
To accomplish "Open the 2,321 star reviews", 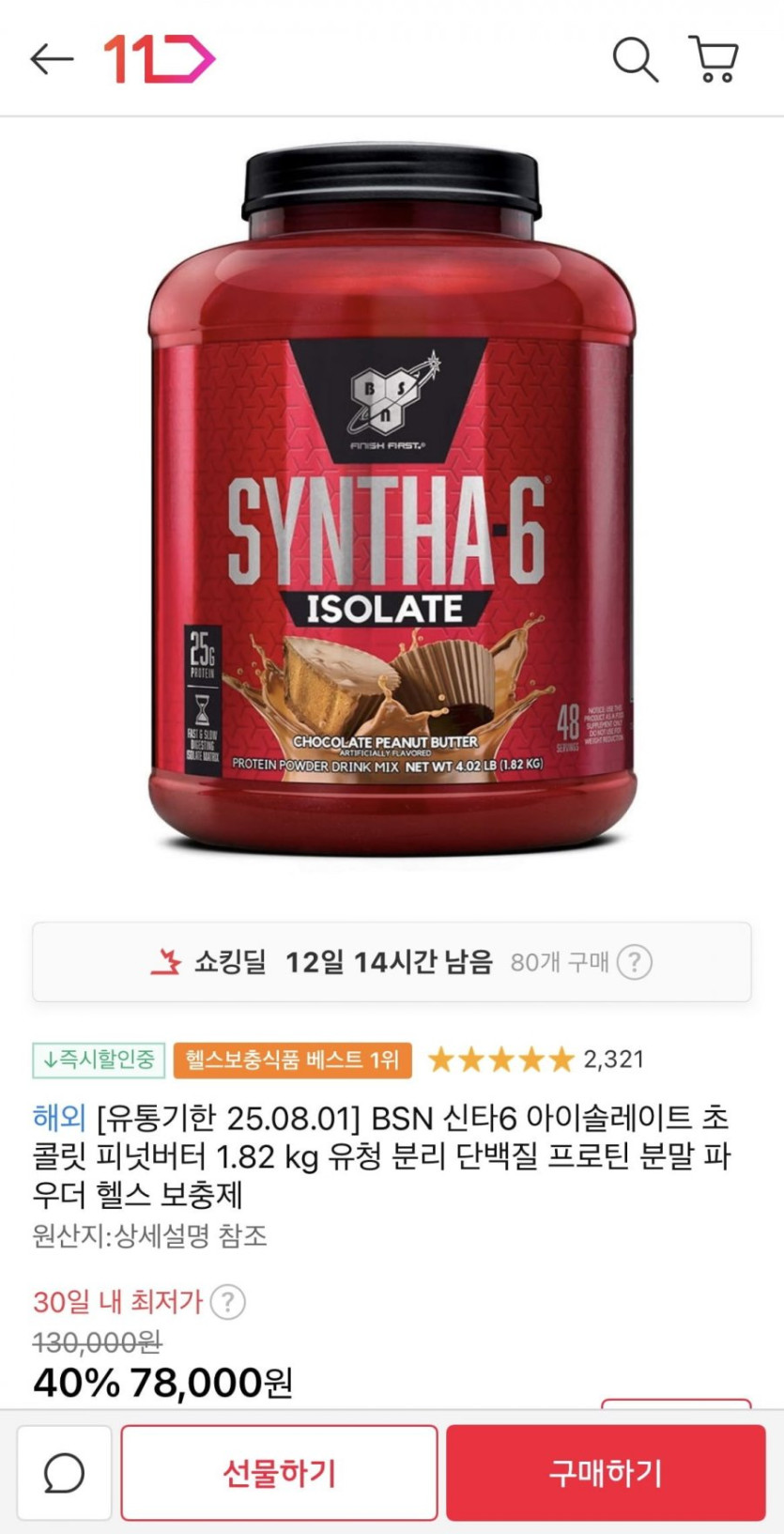I will [x=536, y=1060].
